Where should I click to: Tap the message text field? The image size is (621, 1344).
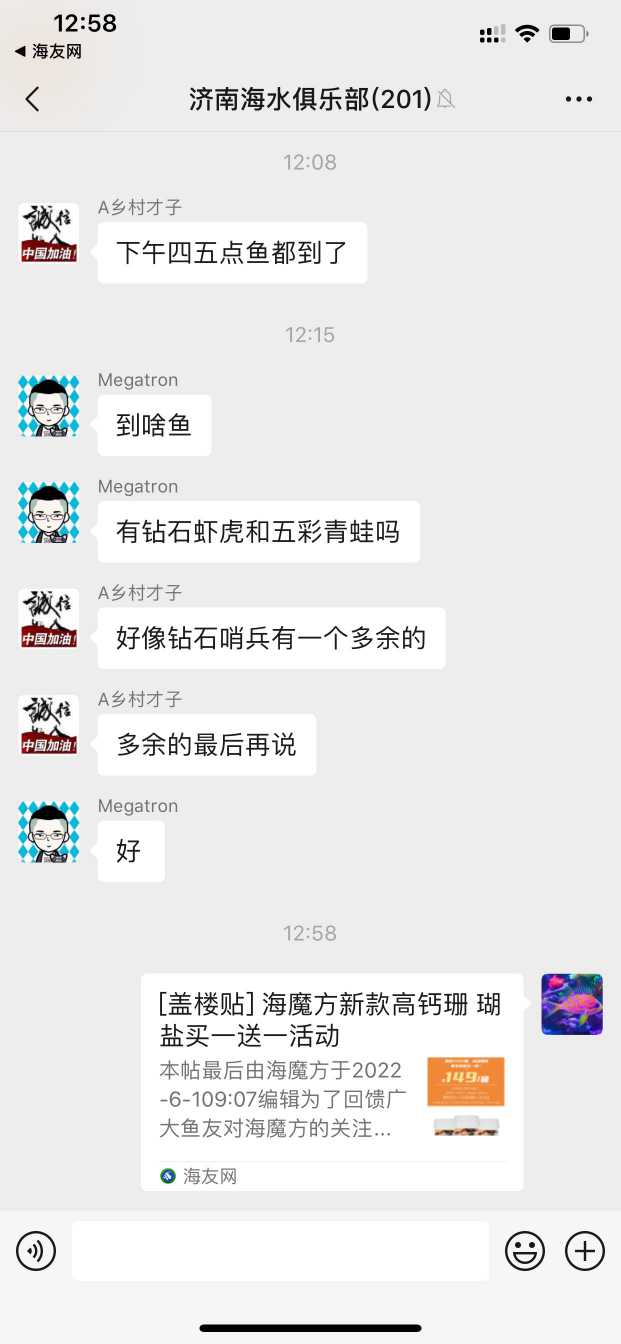pos(280,1251)
